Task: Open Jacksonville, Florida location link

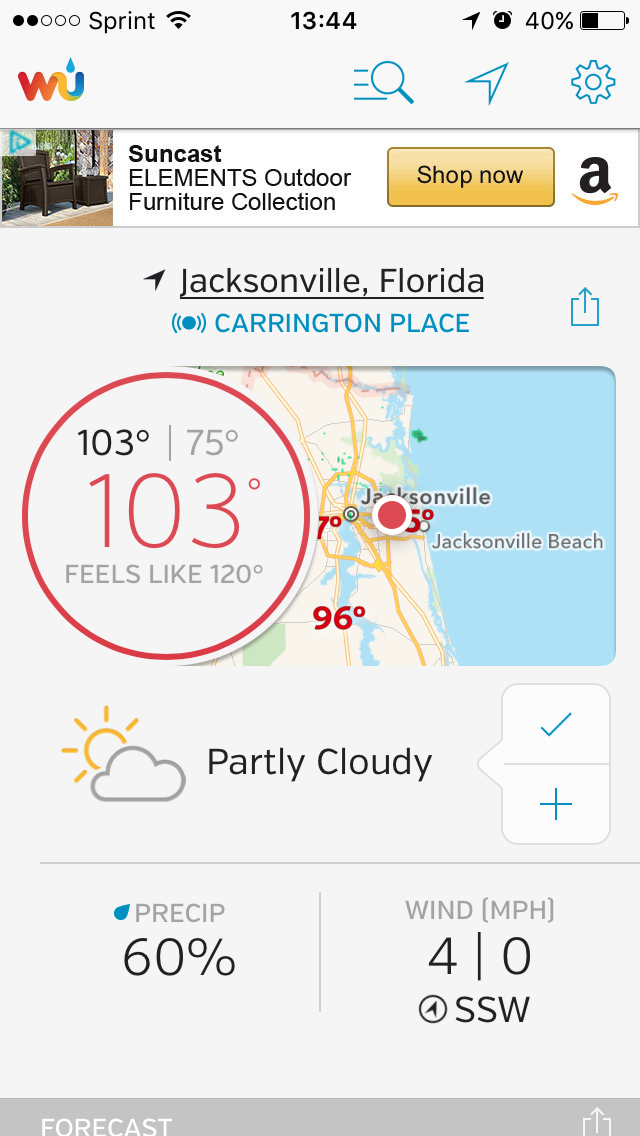Action: coord(331,282)
